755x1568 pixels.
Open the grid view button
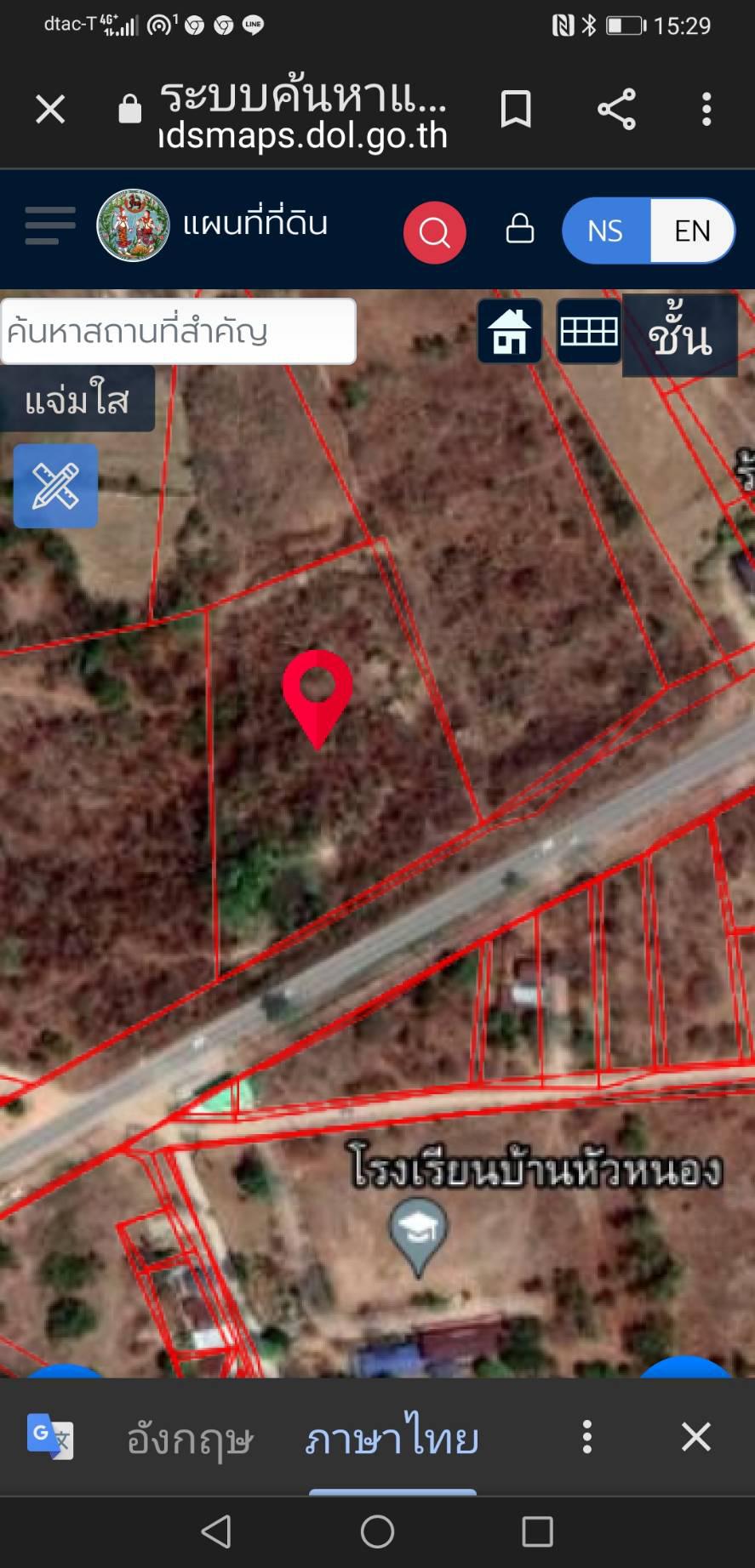coord(588,332)
